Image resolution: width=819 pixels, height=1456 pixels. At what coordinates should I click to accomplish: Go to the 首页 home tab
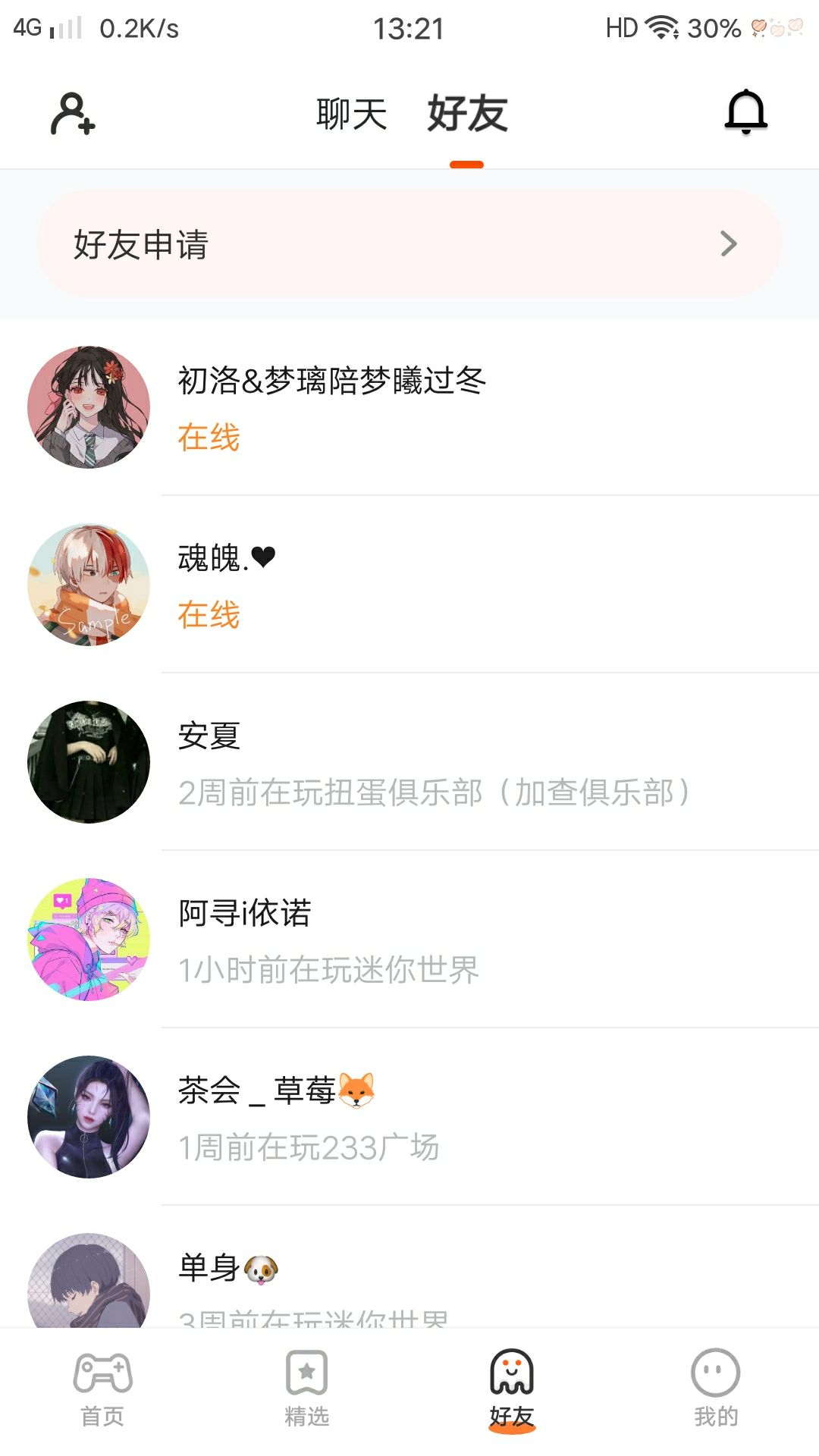coord(102,1389)
